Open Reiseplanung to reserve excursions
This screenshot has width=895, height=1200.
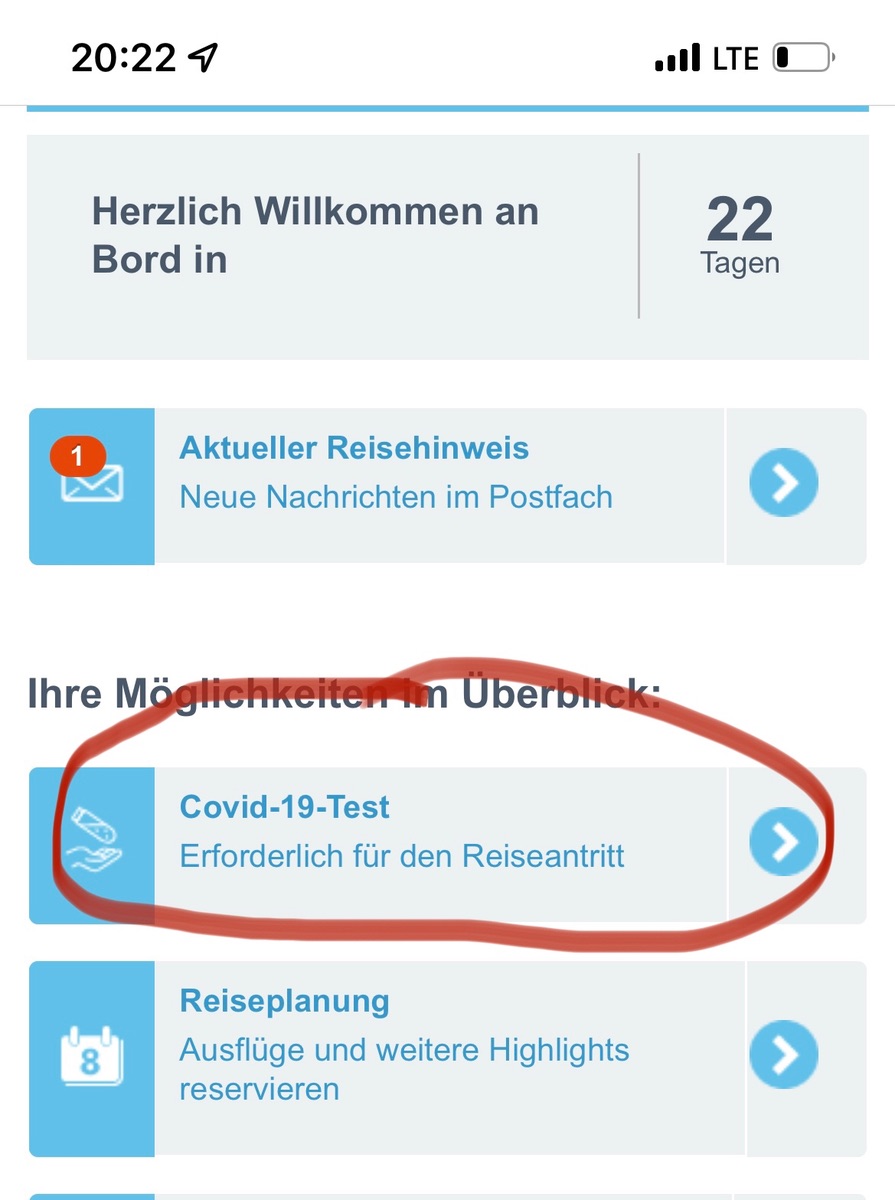pyautogui.click(x=404, y=1045)
